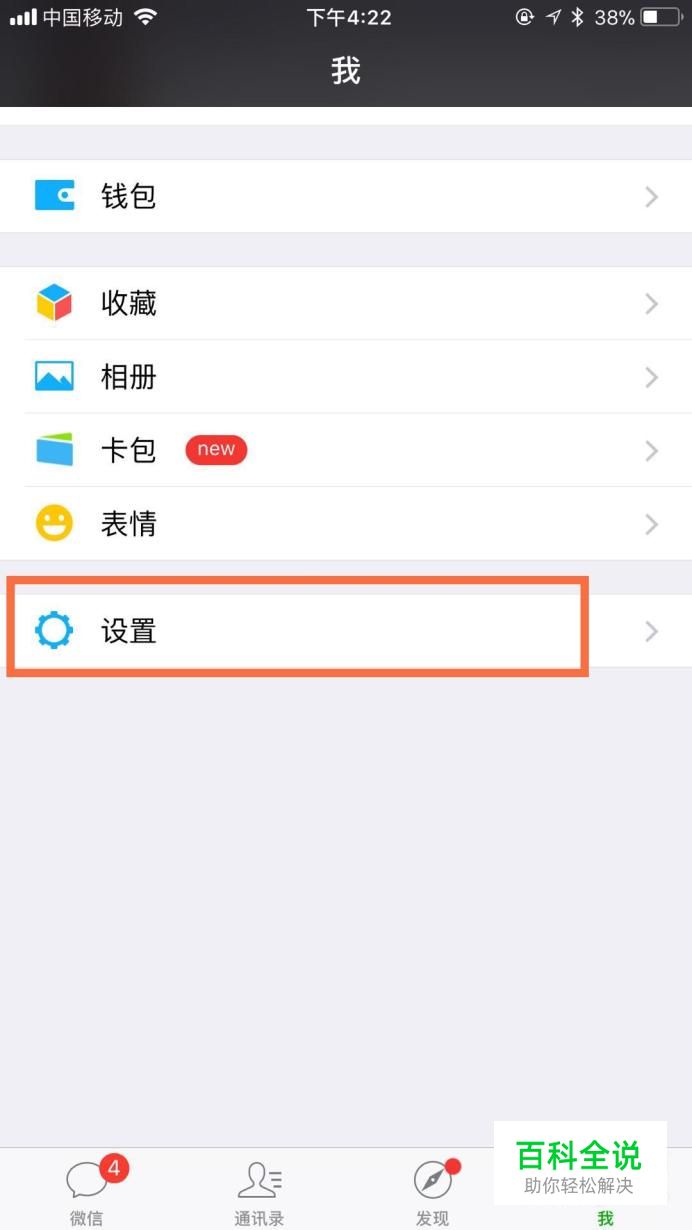This screenshot has height=1230, width=692.
Task: Switch to the 发现 discover tab
Action: [x=432, y=1190]
